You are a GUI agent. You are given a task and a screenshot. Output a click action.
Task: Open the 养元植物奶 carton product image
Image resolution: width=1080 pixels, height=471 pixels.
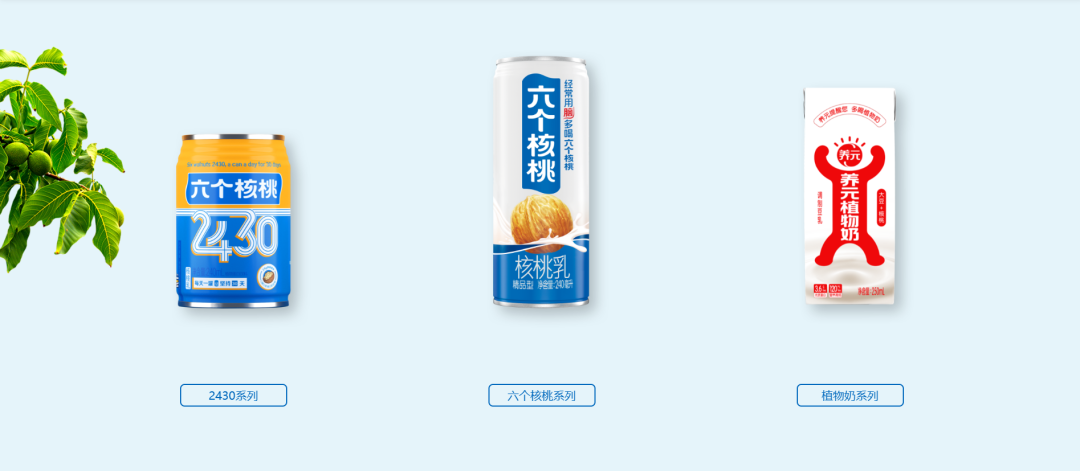point(849,196)
